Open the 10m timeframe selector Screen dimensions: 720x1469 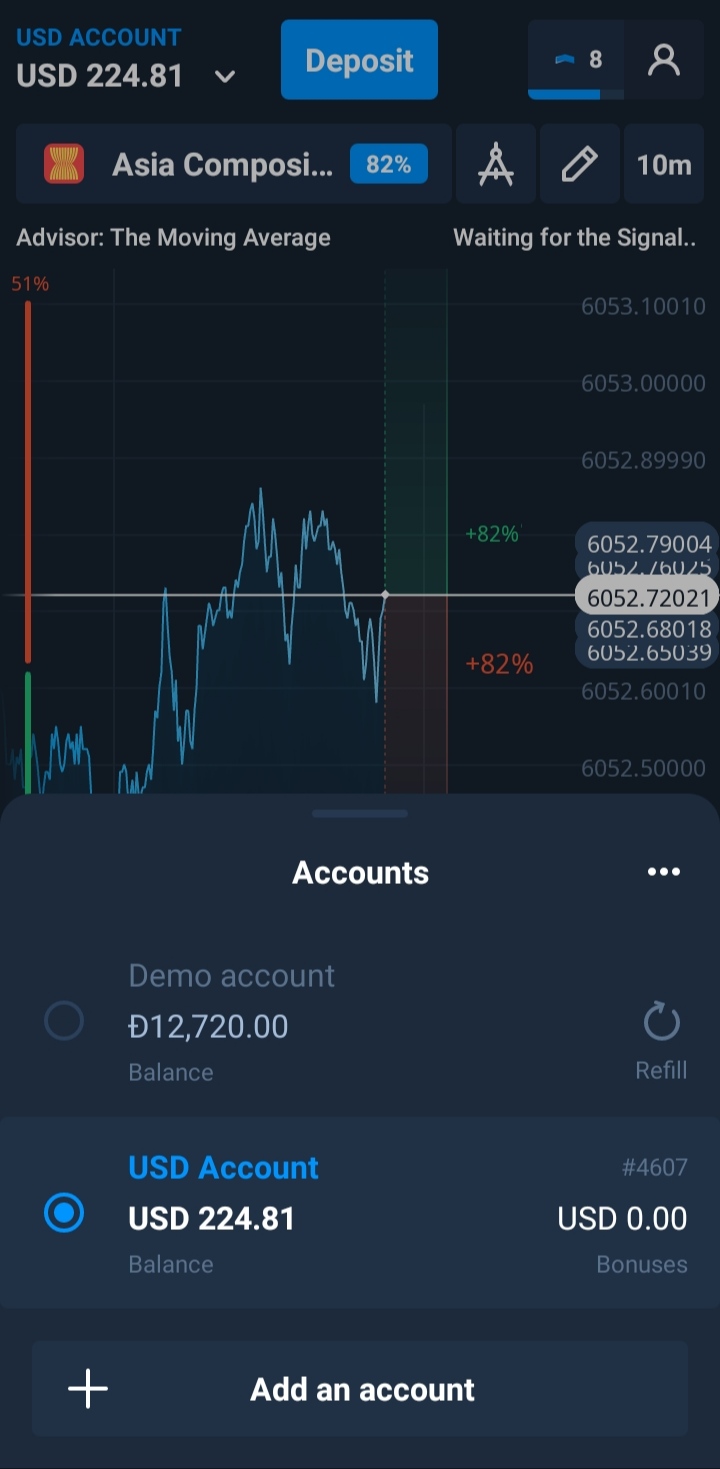point(664,163)
